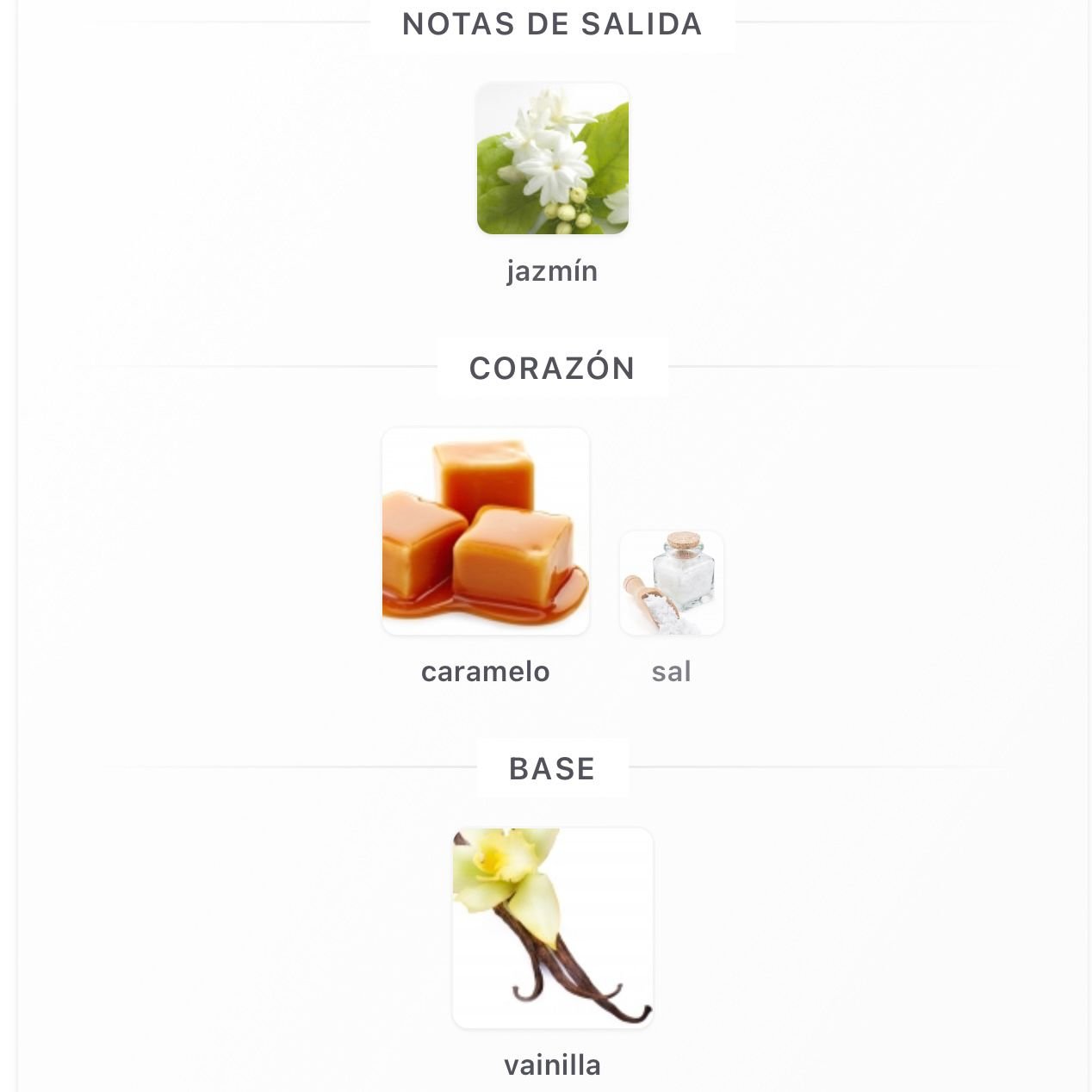View the caramelo note page

pyautogui.click(x=486, y=531)
